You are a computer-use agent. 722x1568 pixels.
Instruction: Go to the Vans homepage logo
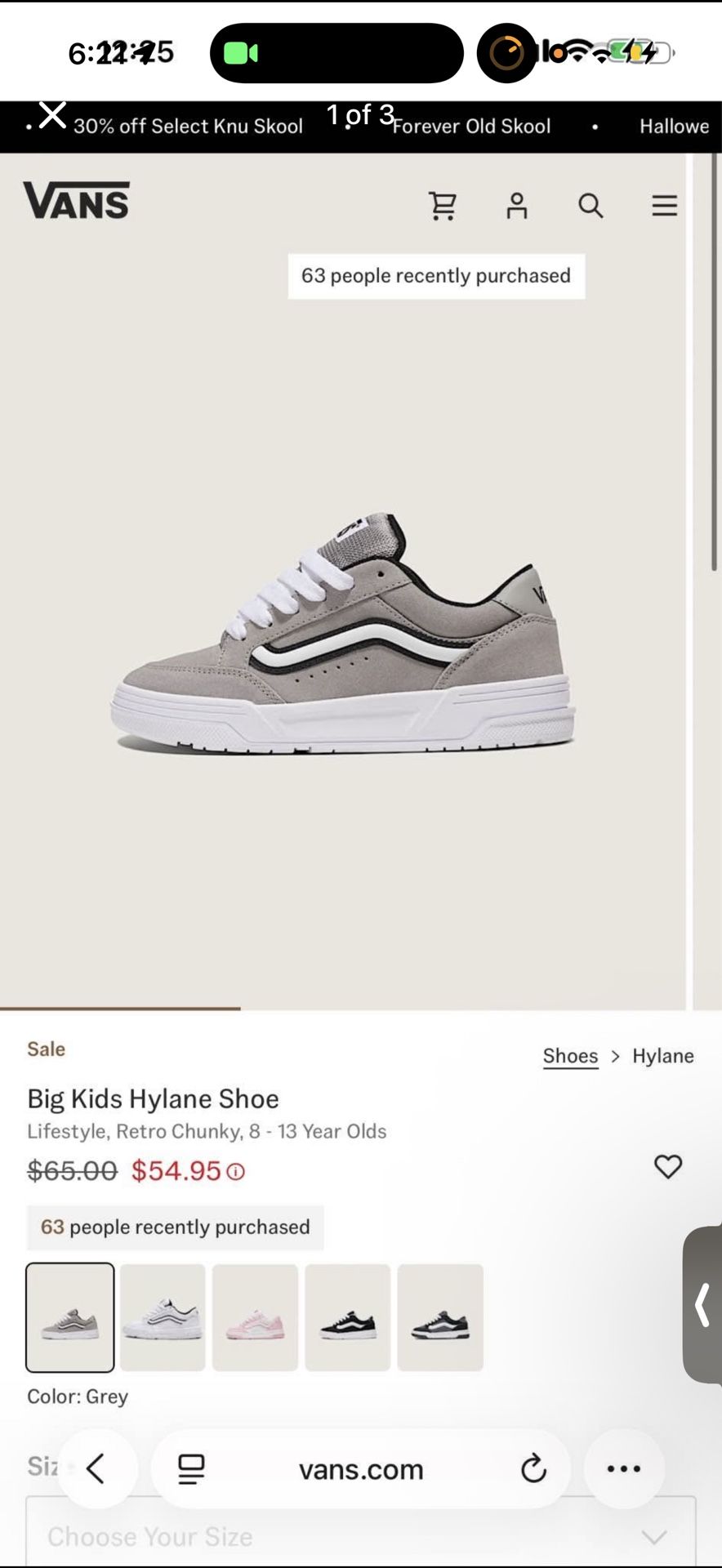pos(77,201)
